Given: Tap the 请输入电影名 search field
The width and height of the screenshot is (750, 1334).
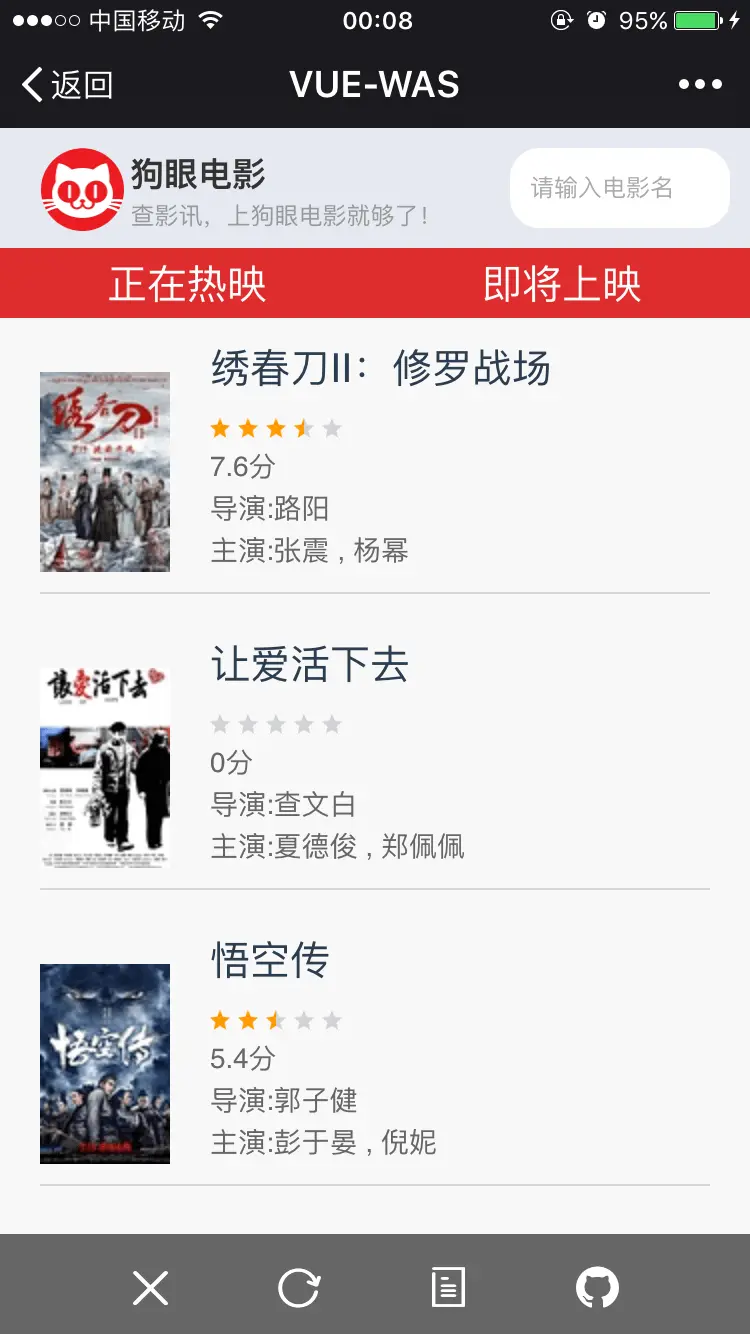Looking at the screenshot, I should point(620,188).
